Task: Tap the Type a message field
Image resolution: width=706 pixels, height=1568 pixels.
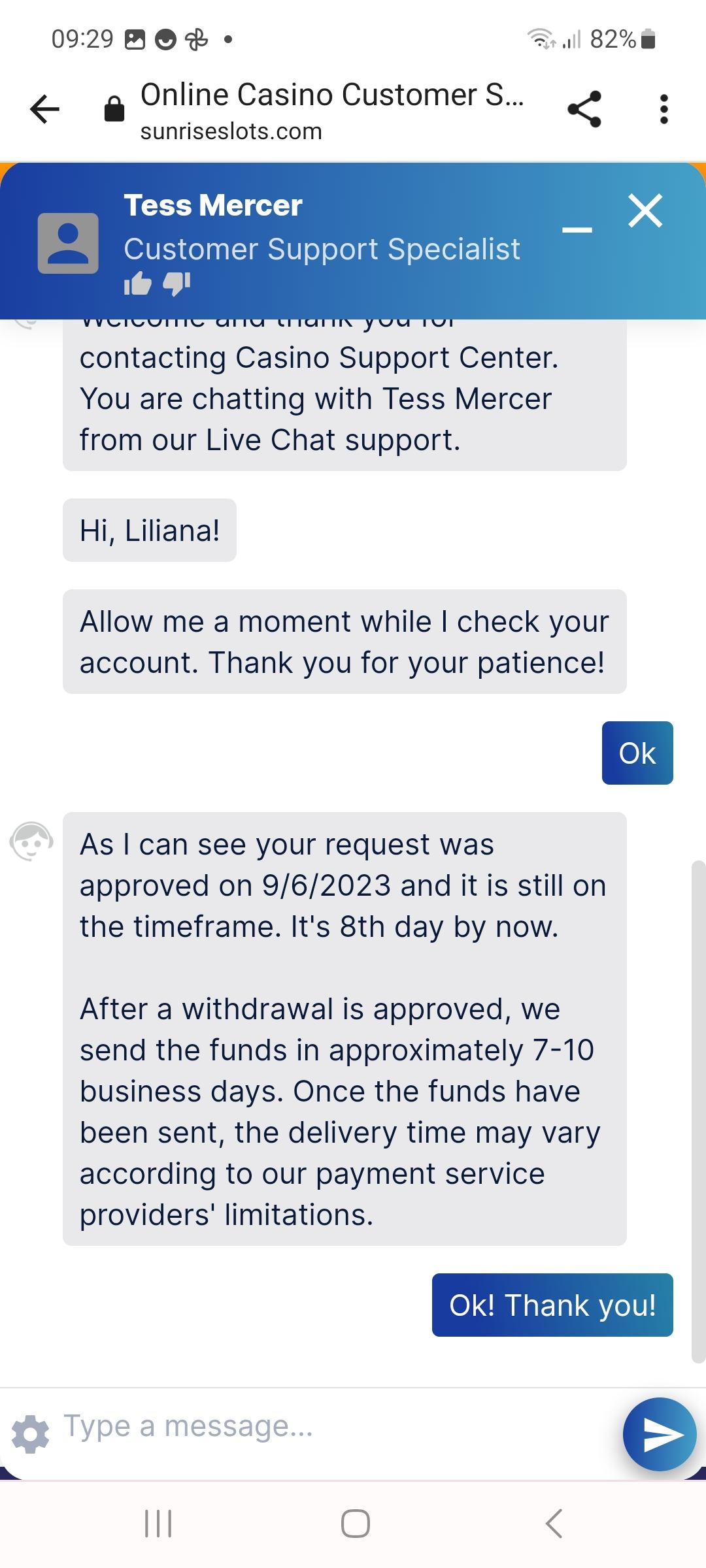Action: coord(327,1426)
